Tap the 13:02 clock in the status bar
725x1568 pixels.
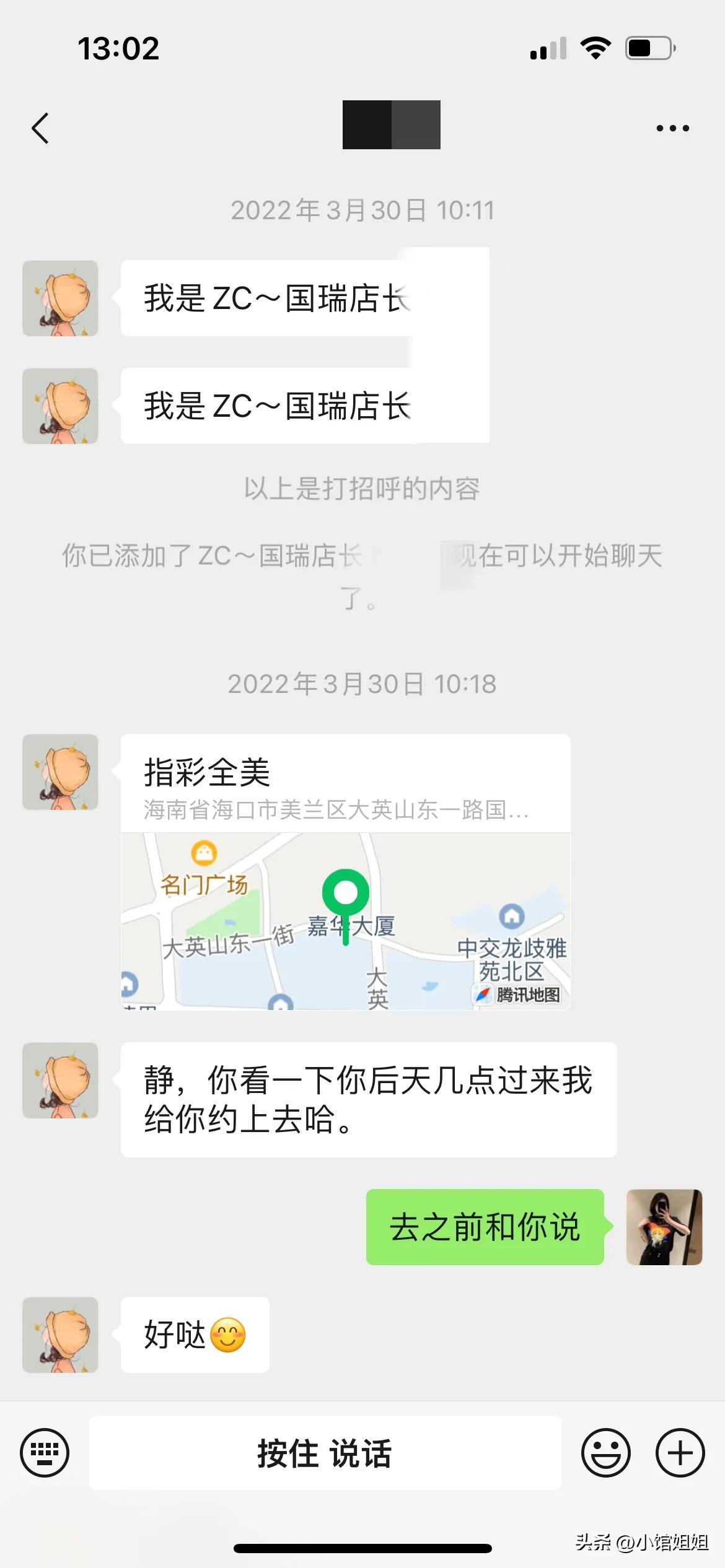(x=119, y=48)
